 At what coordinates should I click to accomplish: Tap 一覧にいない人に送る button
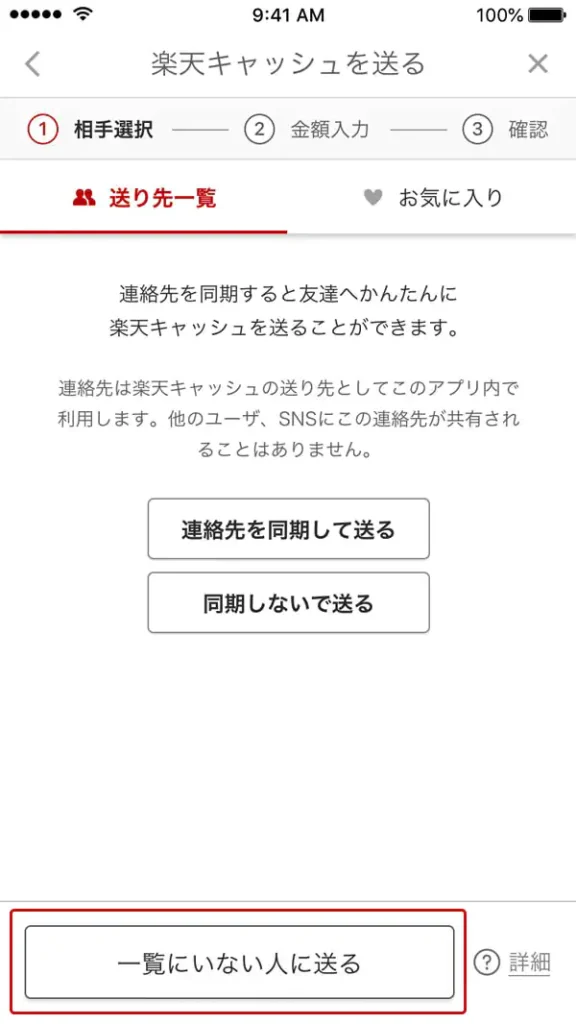click(239, 962)
